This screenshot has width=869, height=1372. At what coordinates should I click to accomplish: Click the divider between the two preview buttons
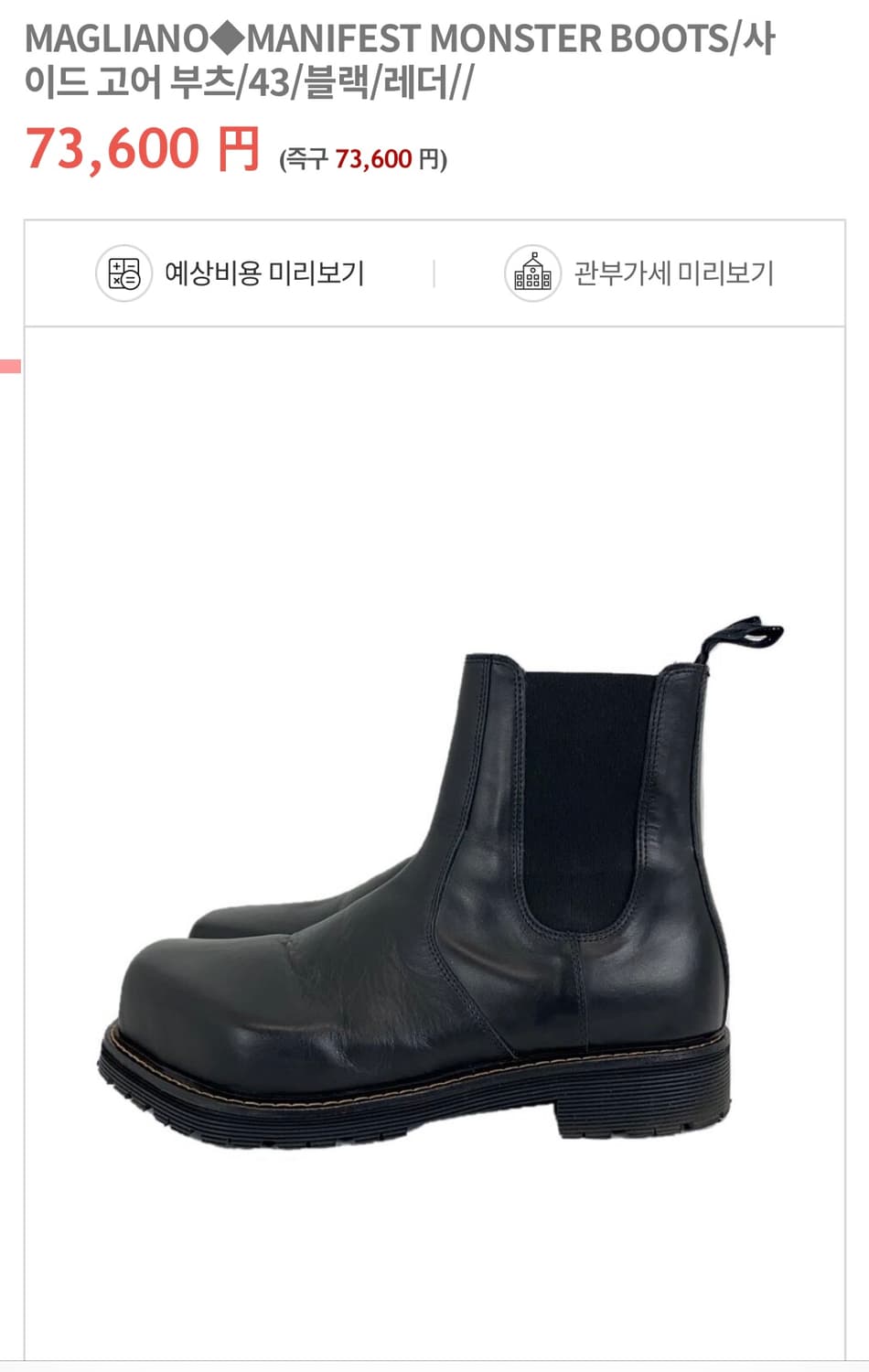tap(432, 273)
